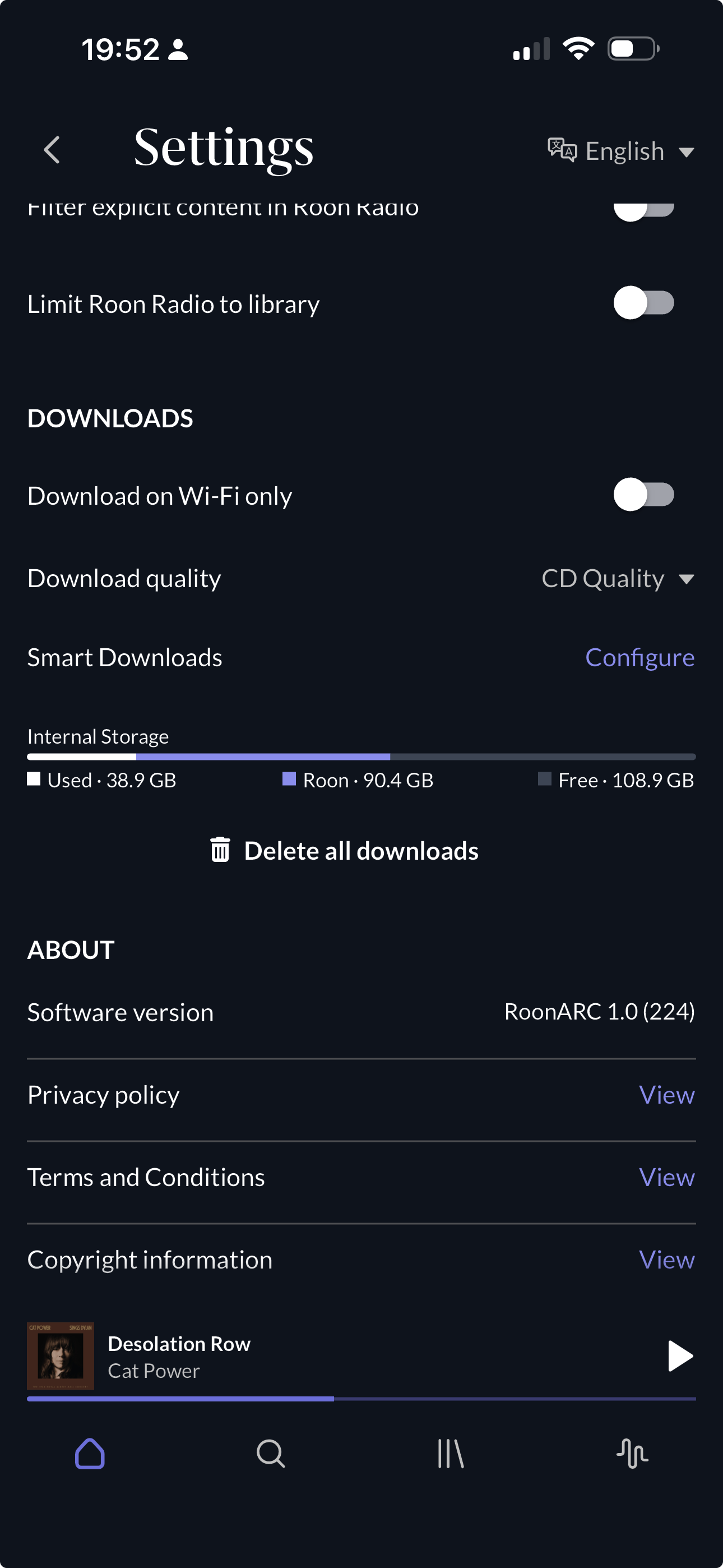The width and height of the screenshot is (723, 1568).
Task: Change Download quality from CD Quality
Action: point(618,578)
